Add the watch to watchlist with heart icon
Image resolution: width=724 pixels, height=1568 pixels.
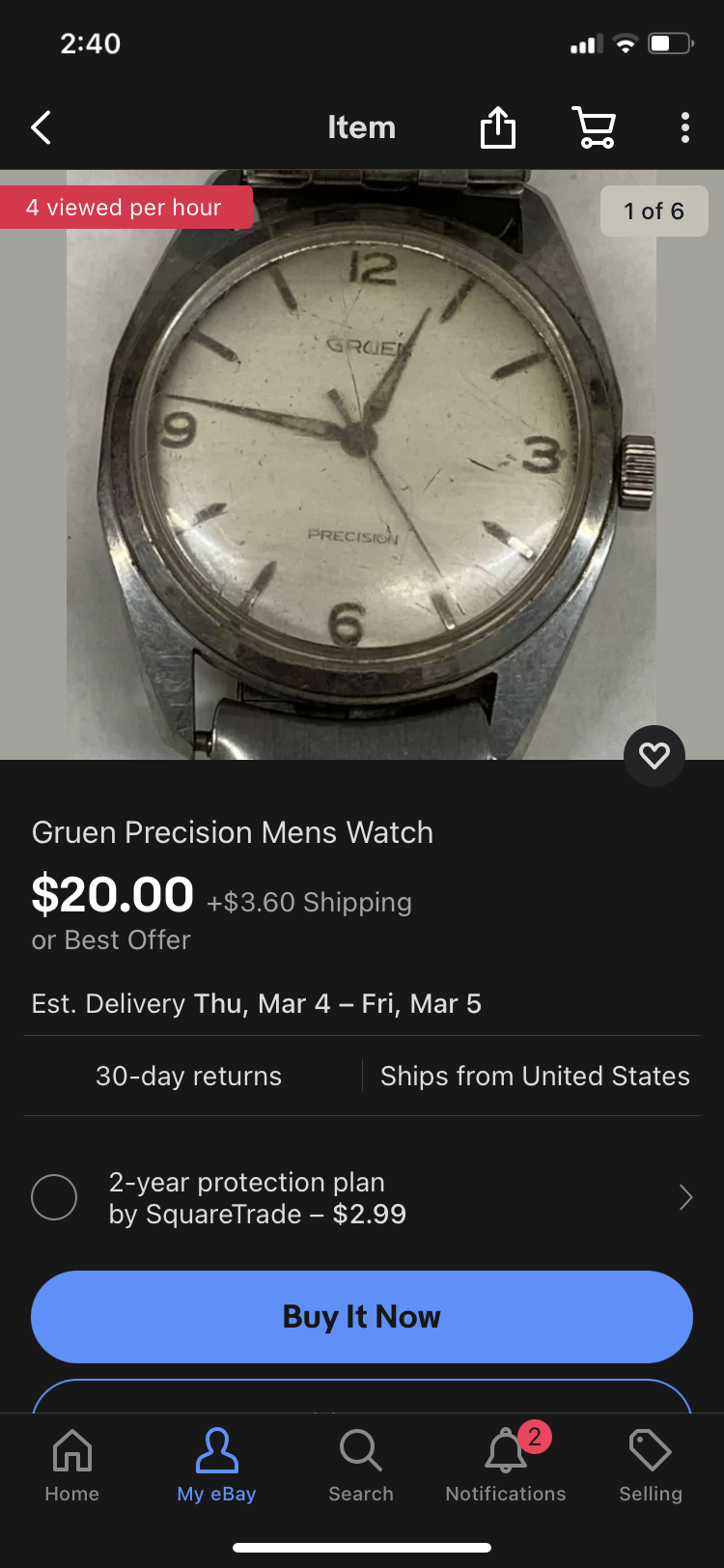pos(654,755)
